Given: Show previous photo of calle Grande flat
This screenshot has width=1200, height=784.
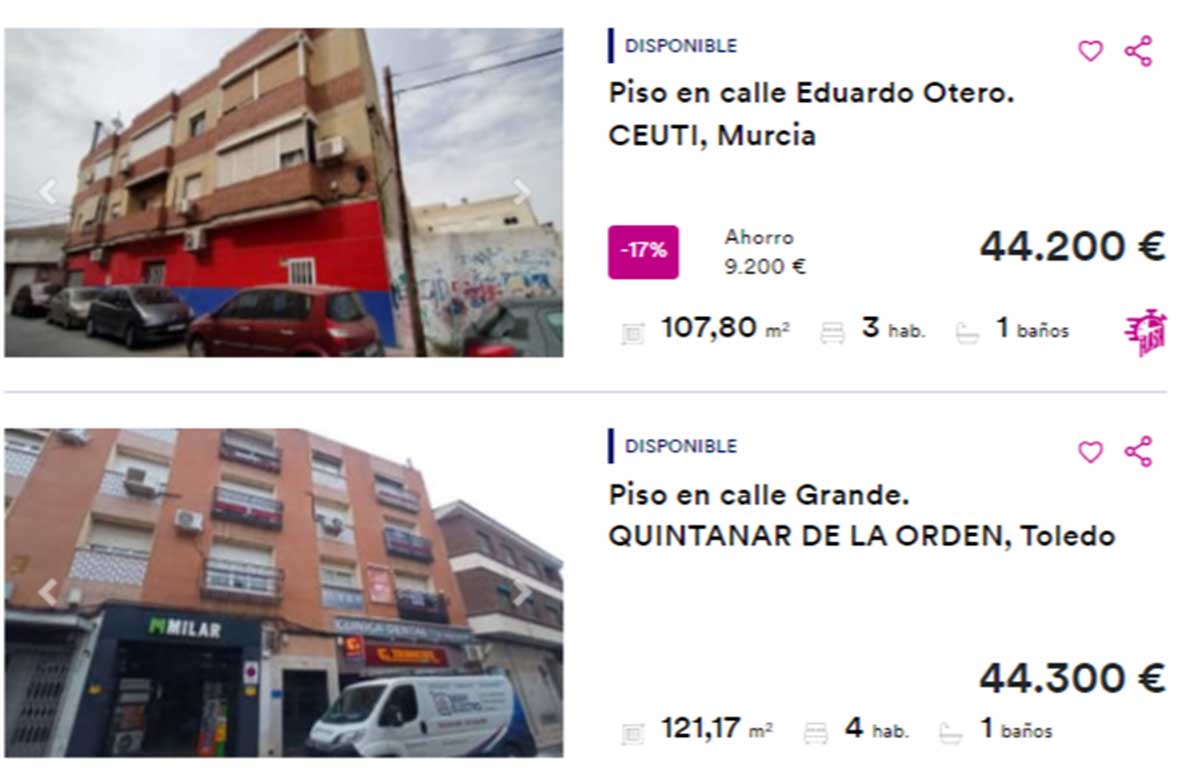Looking at the screenshot, I should click(47, 593).
